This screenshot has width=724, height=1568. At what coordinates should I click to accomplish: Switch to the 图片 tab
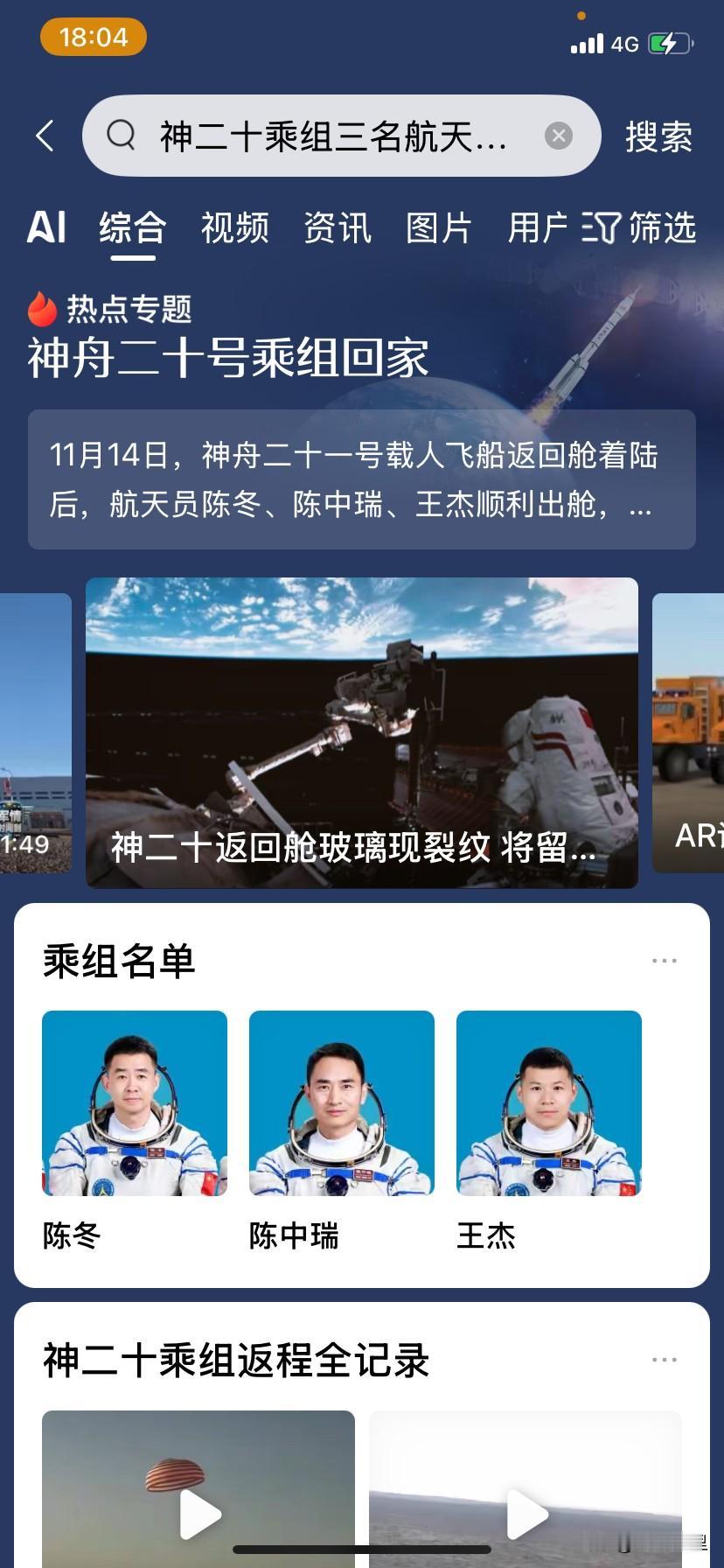(x=438, y=227)
